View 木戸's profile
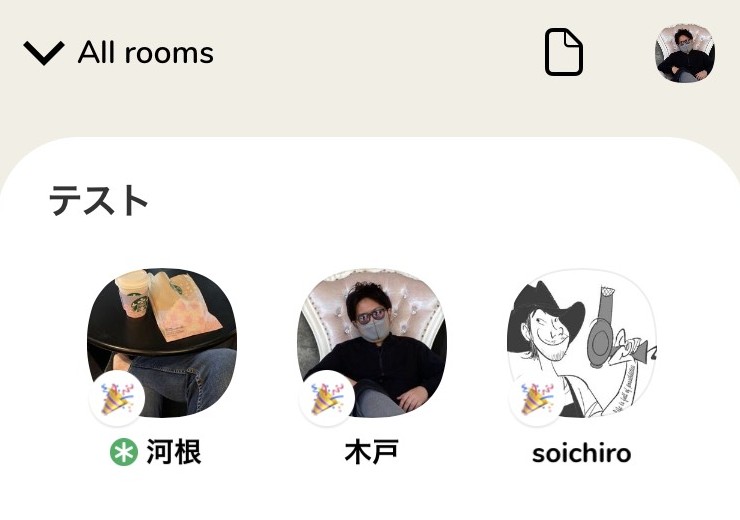 pos(372,343)
